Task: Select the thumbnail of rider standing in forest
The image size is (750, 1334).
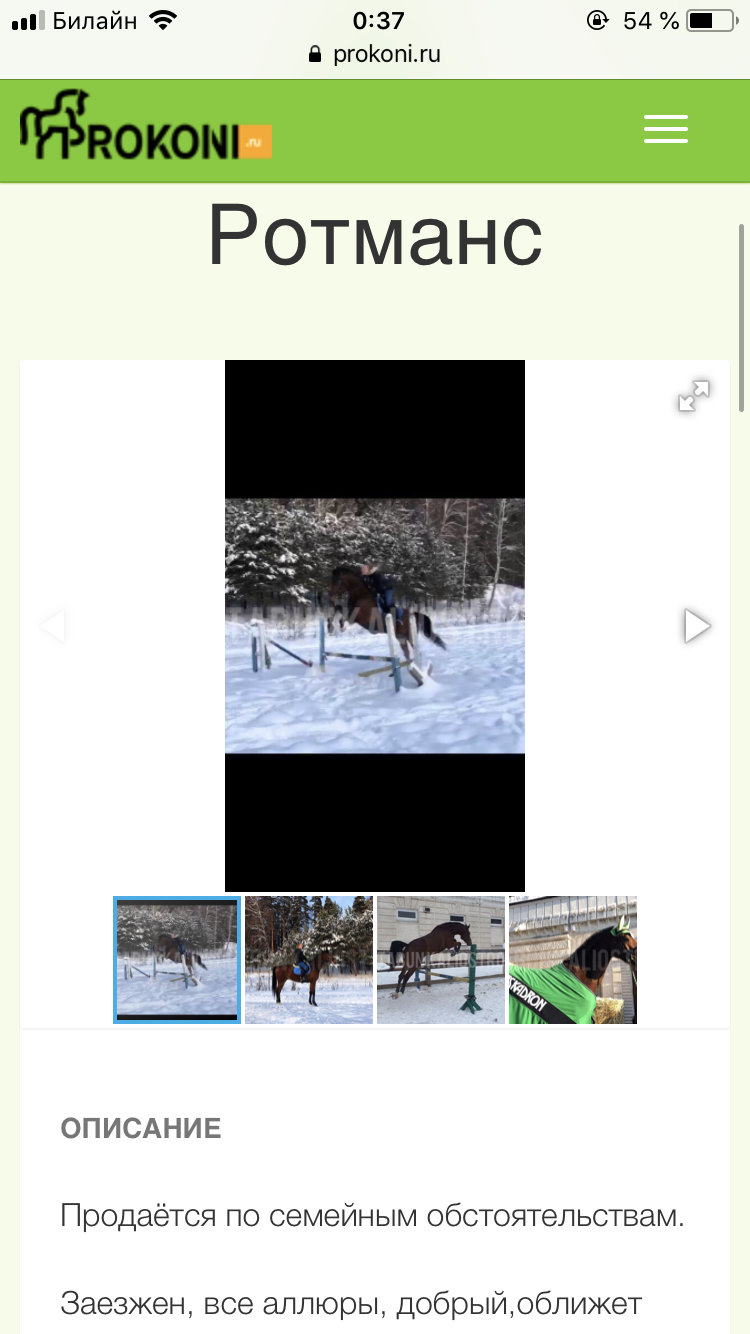Action: tap(309, 960)
